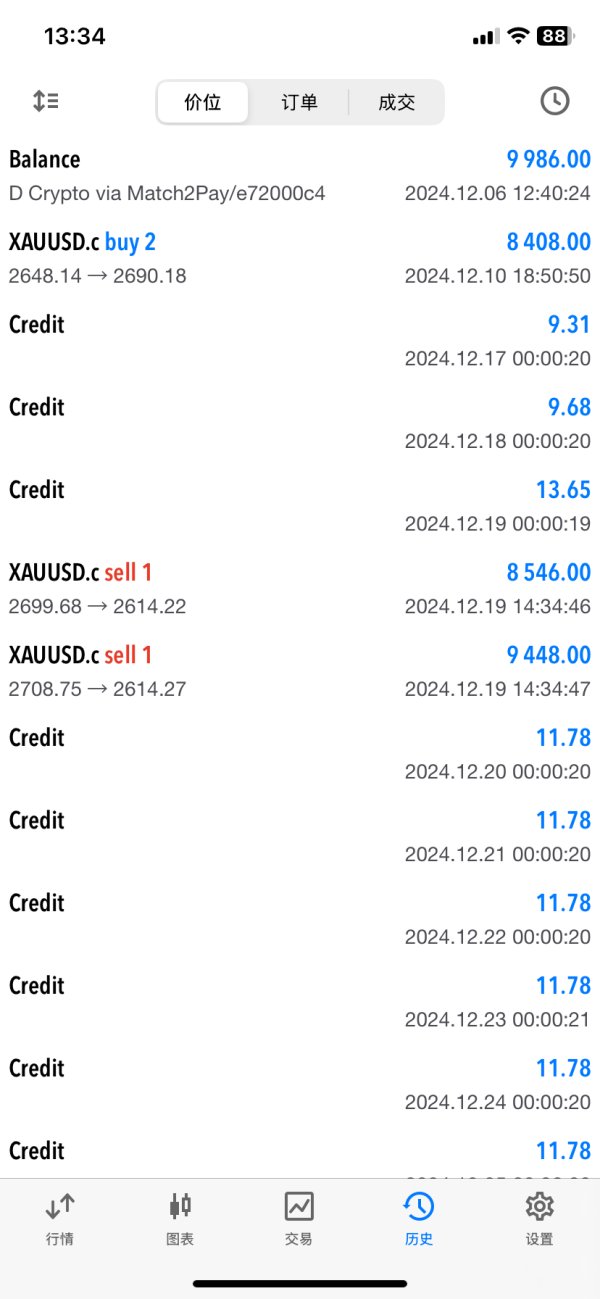Open the Credit 13.65 entry
Image resolution: width=600 pixels, height=1299 pixels.
tap(300, 506)
